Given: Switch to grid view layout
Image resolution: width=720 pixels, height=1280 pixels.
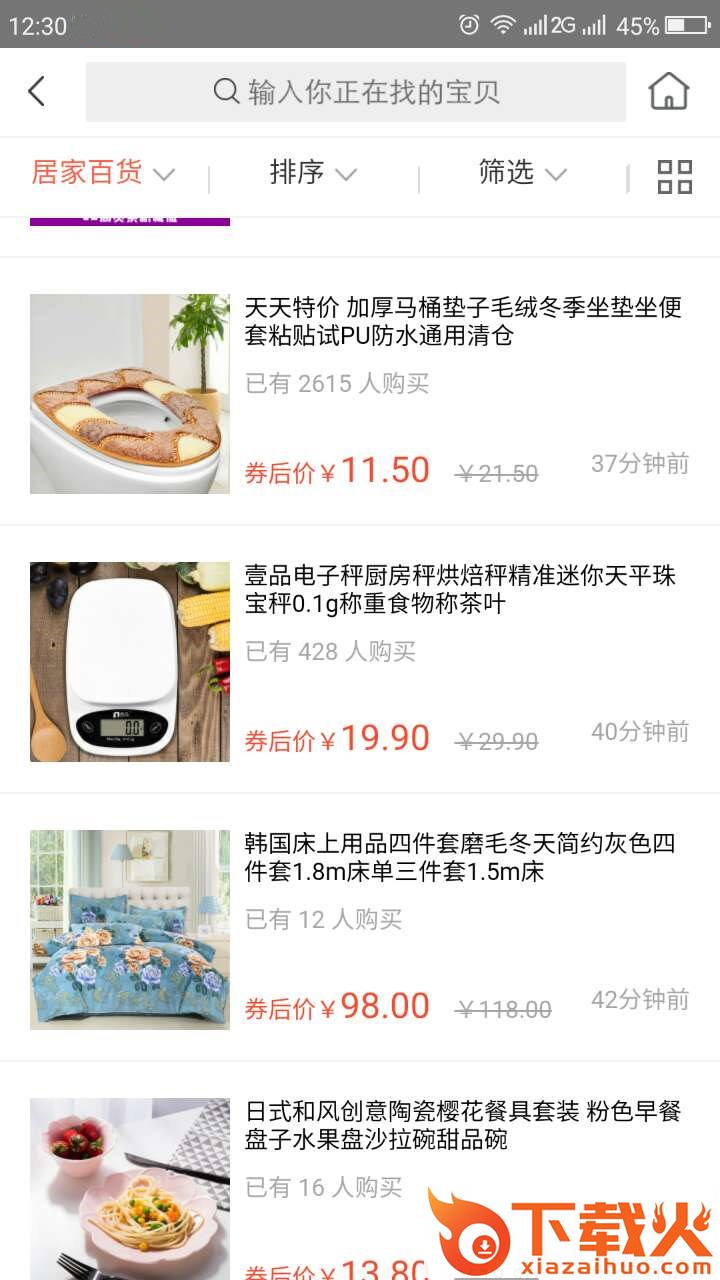Looking at the screenshot, I should (x=674, y=176).
